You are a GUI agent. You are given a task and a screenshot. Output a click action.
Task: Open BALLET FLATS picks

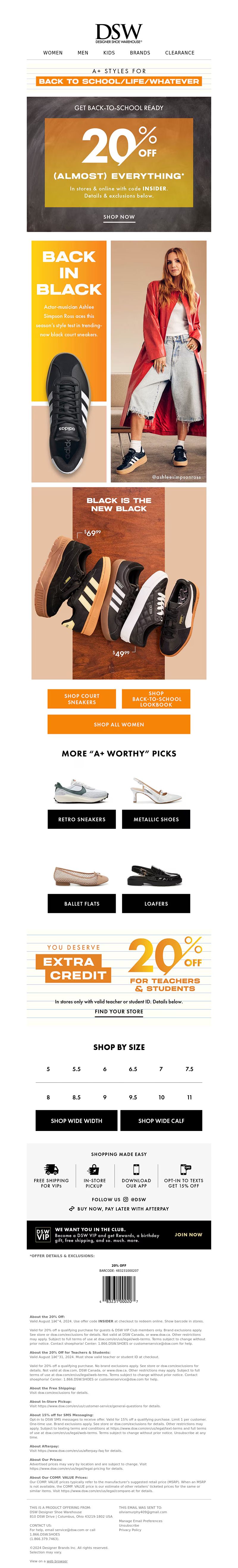82,903
